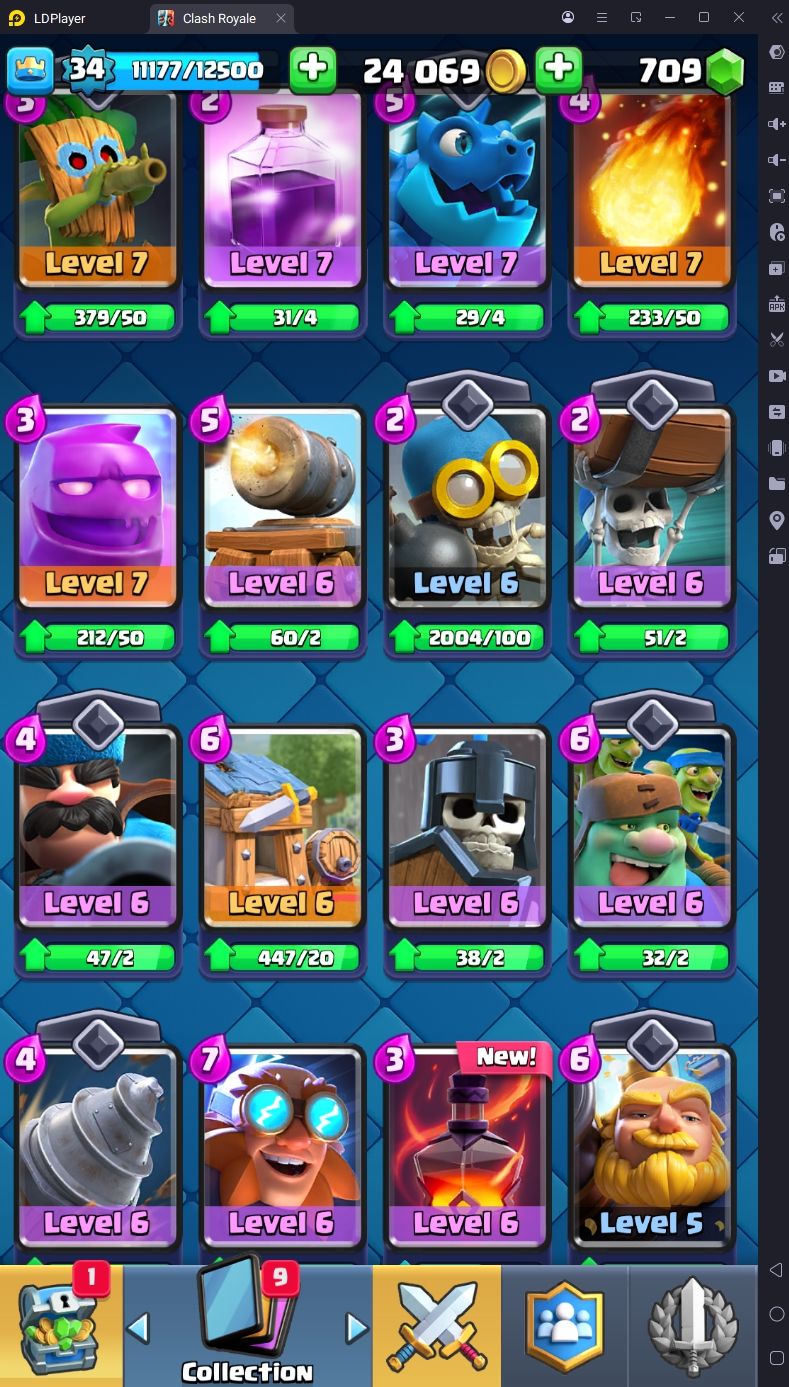Select the Fireball card showing 233/50
The width and height of the screenshot is (789, 1387).
(652, 190)
